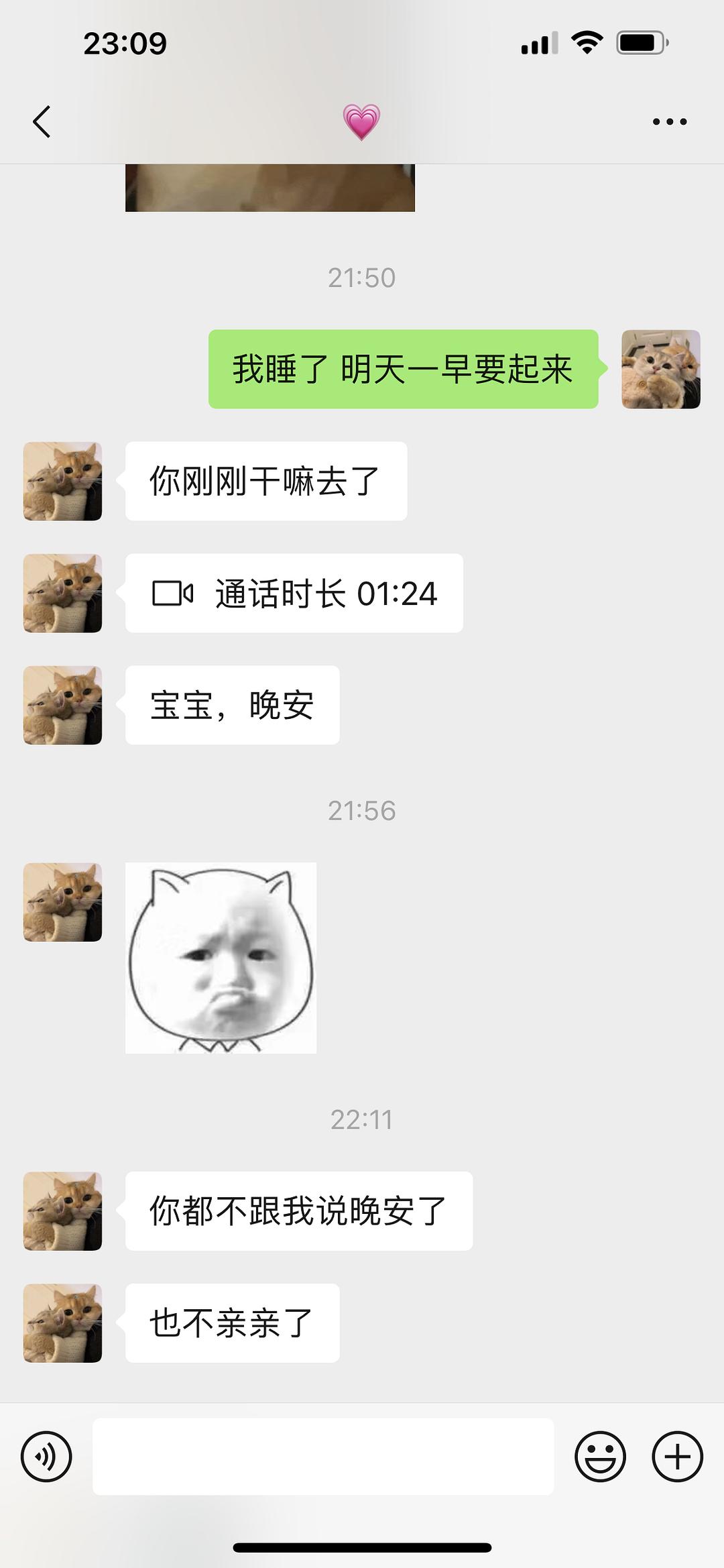The height and width of the screenshot is (1568, 724).
Task: Focus the message text field
Action: 323,1457
